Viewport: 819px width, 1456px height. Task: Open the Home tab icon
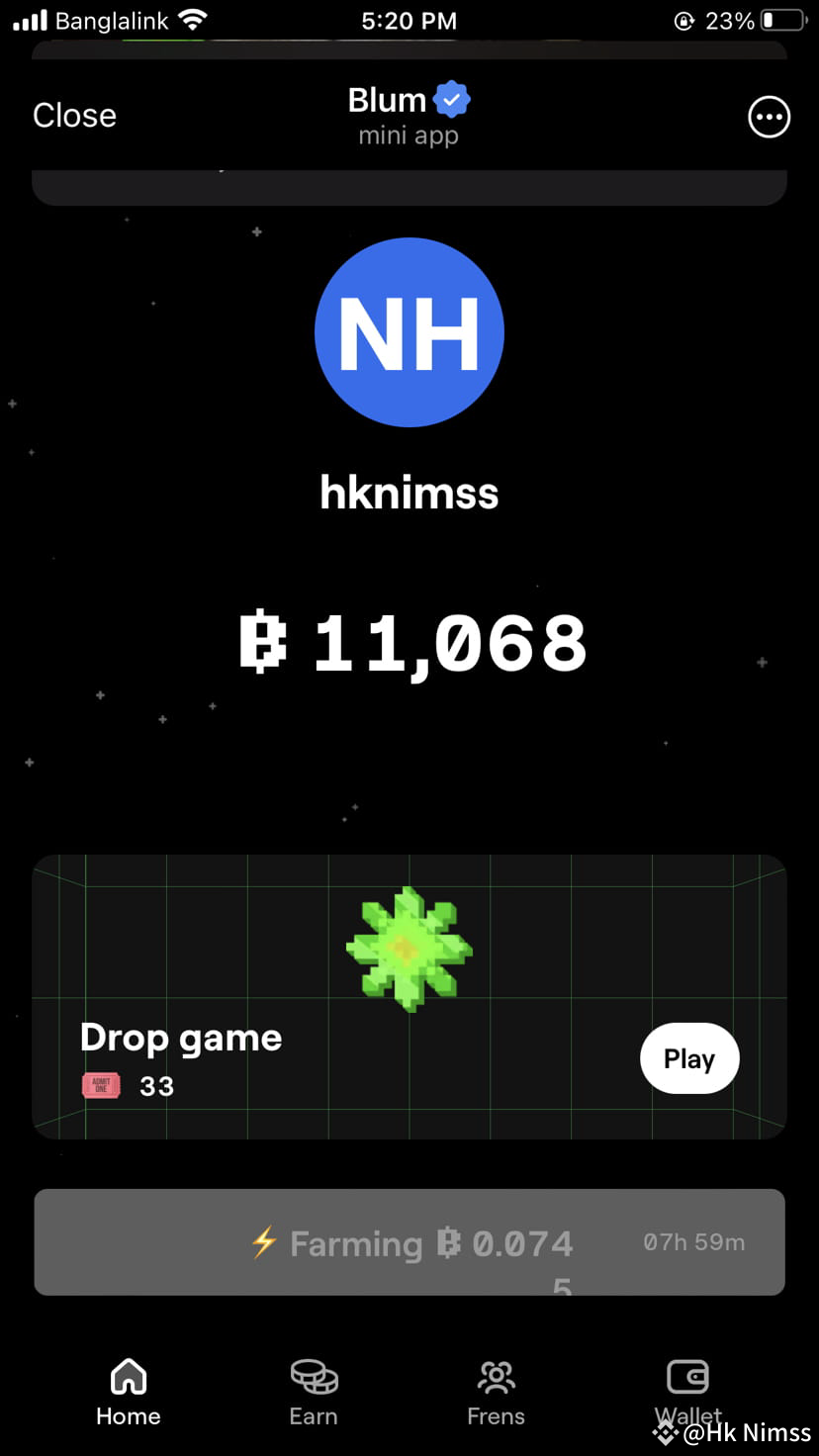(x=128, y=1375)
